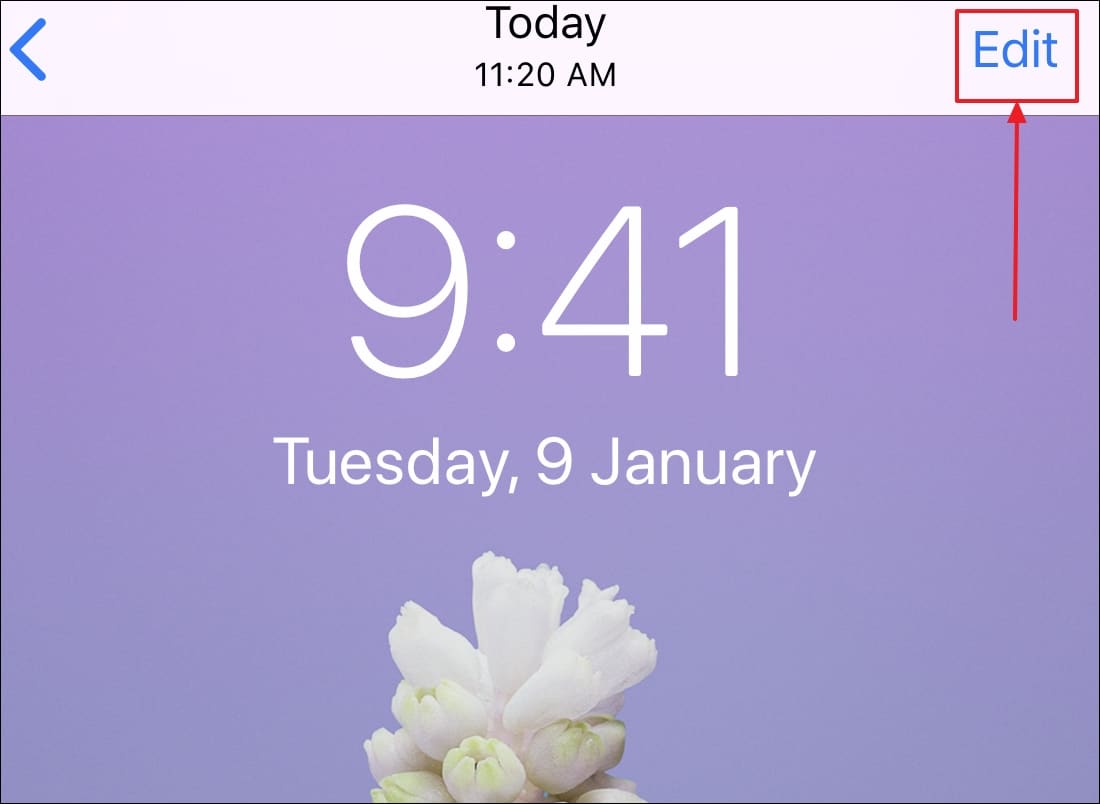Tap the lock screen photo to toggle controls
1100x804 pixels.
(x=550, y=459)
